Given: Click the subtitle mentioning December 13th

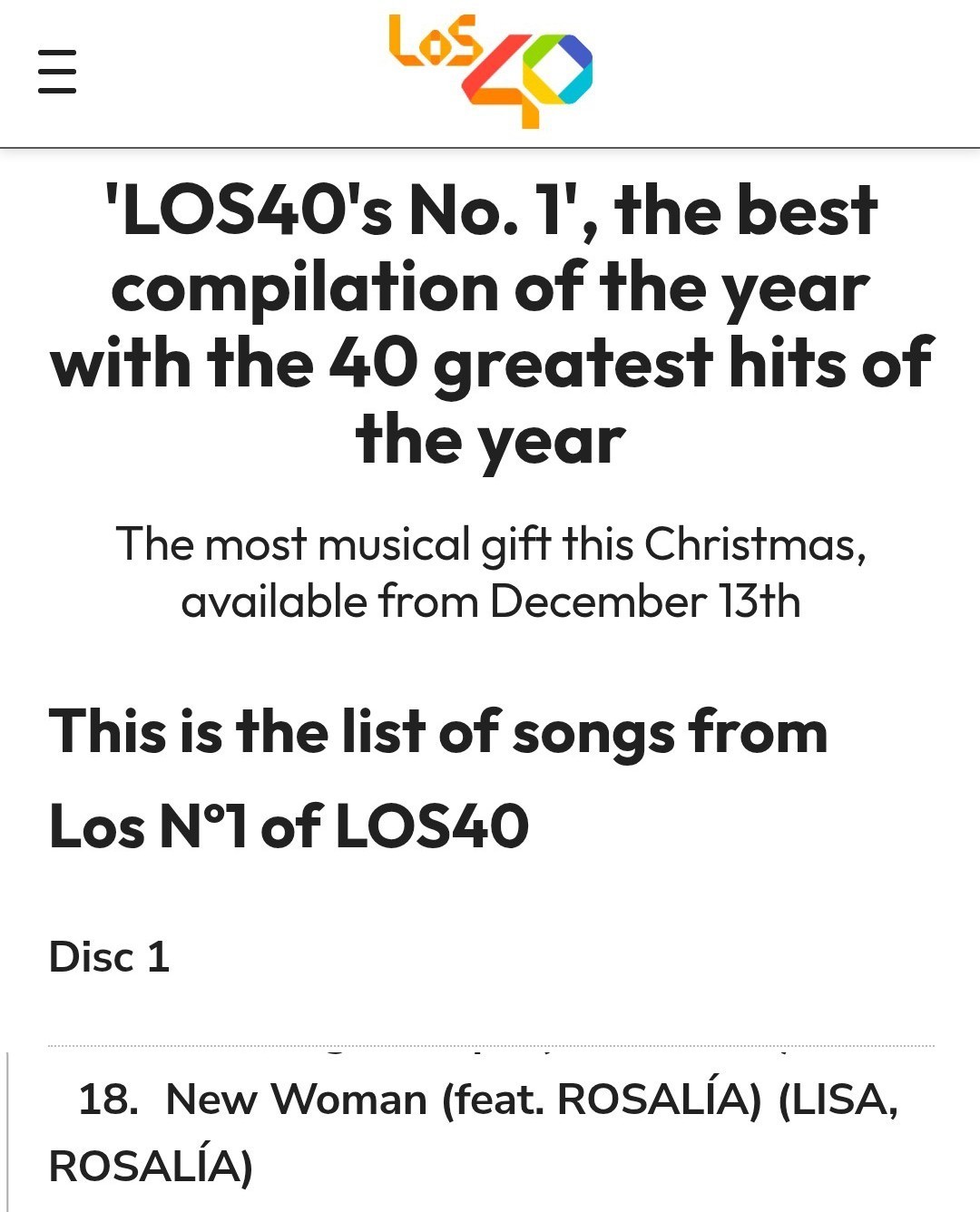Looking at the screenshot, I should 490,572.
